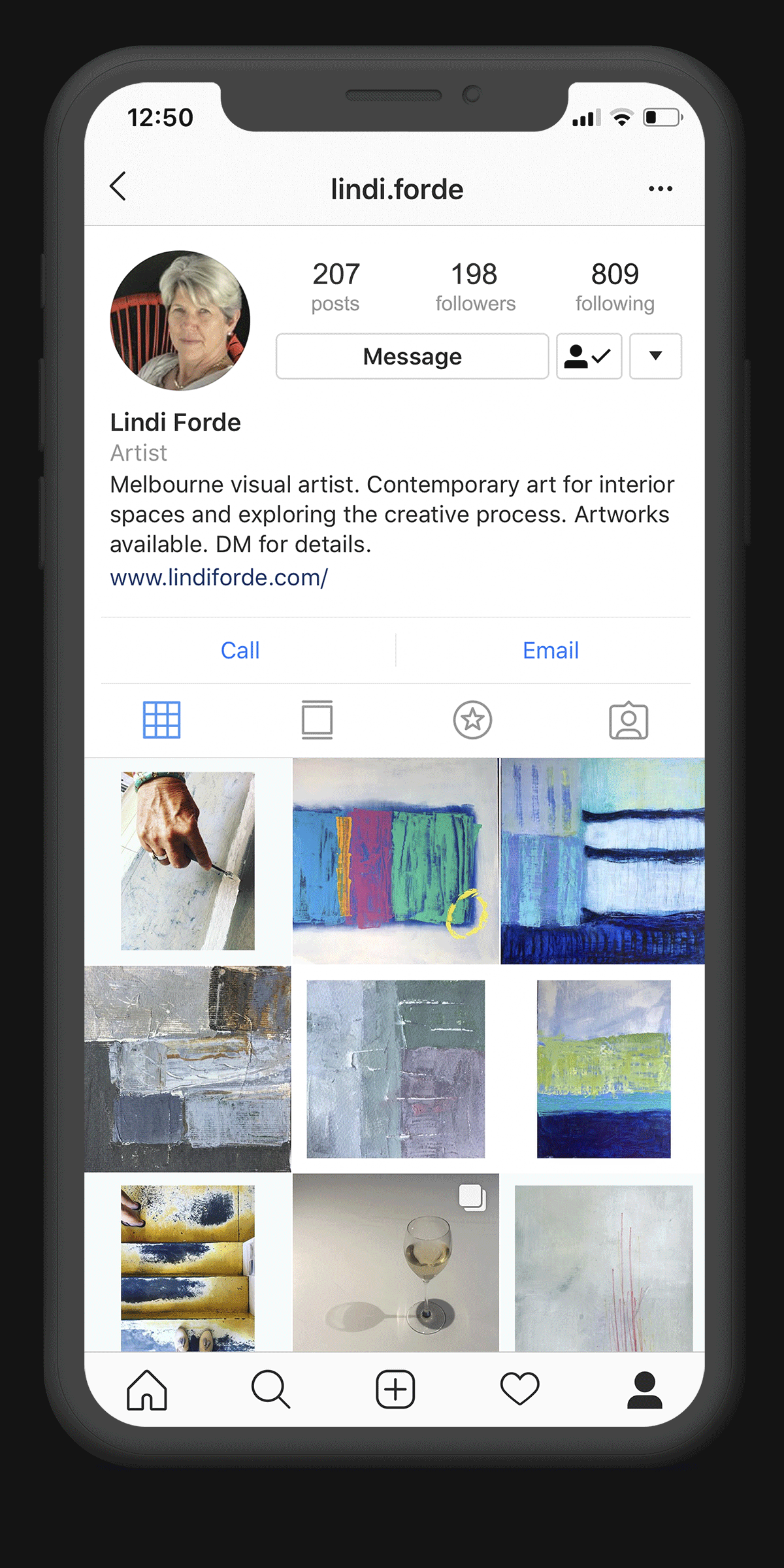Go to the home feed

[146, 1390]
